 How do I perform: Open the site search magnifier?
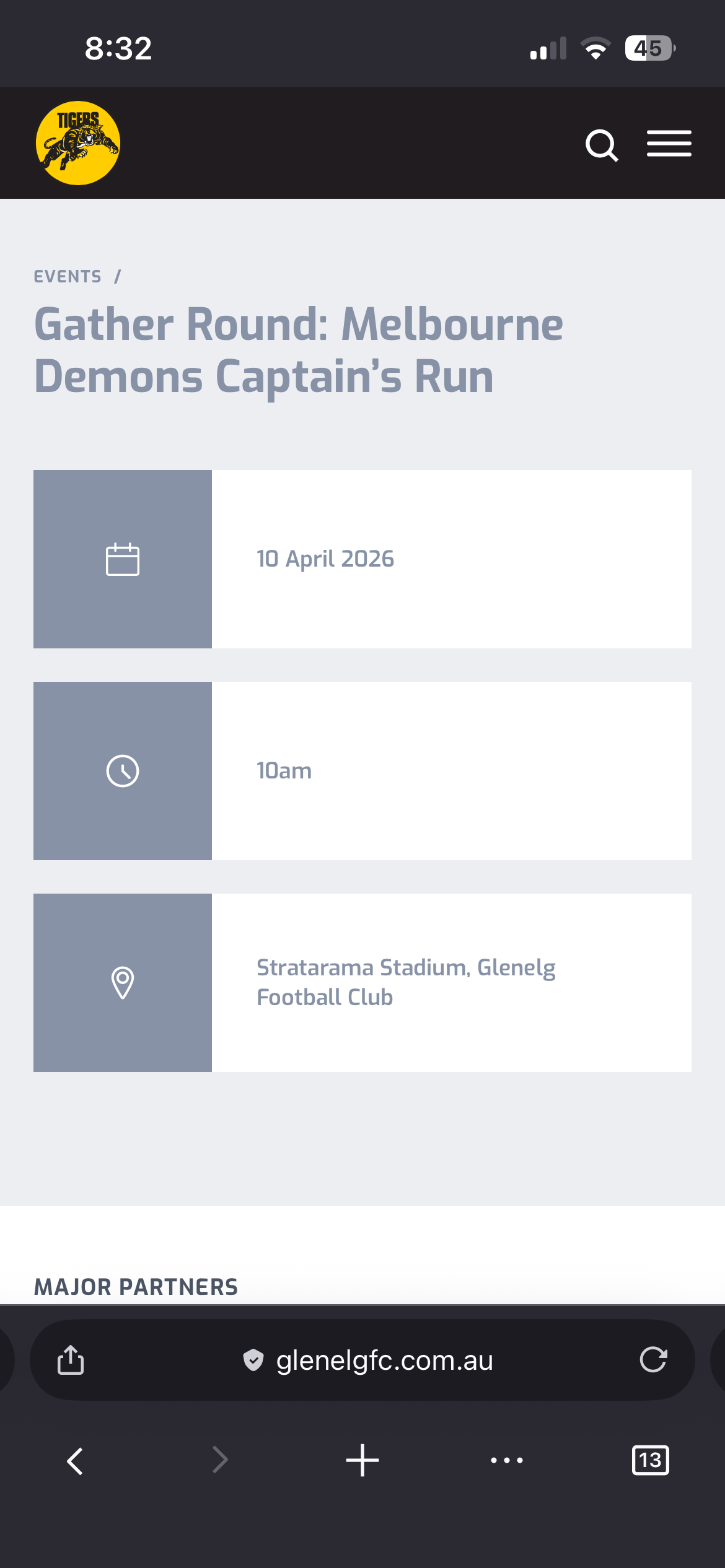pos(602,145)
